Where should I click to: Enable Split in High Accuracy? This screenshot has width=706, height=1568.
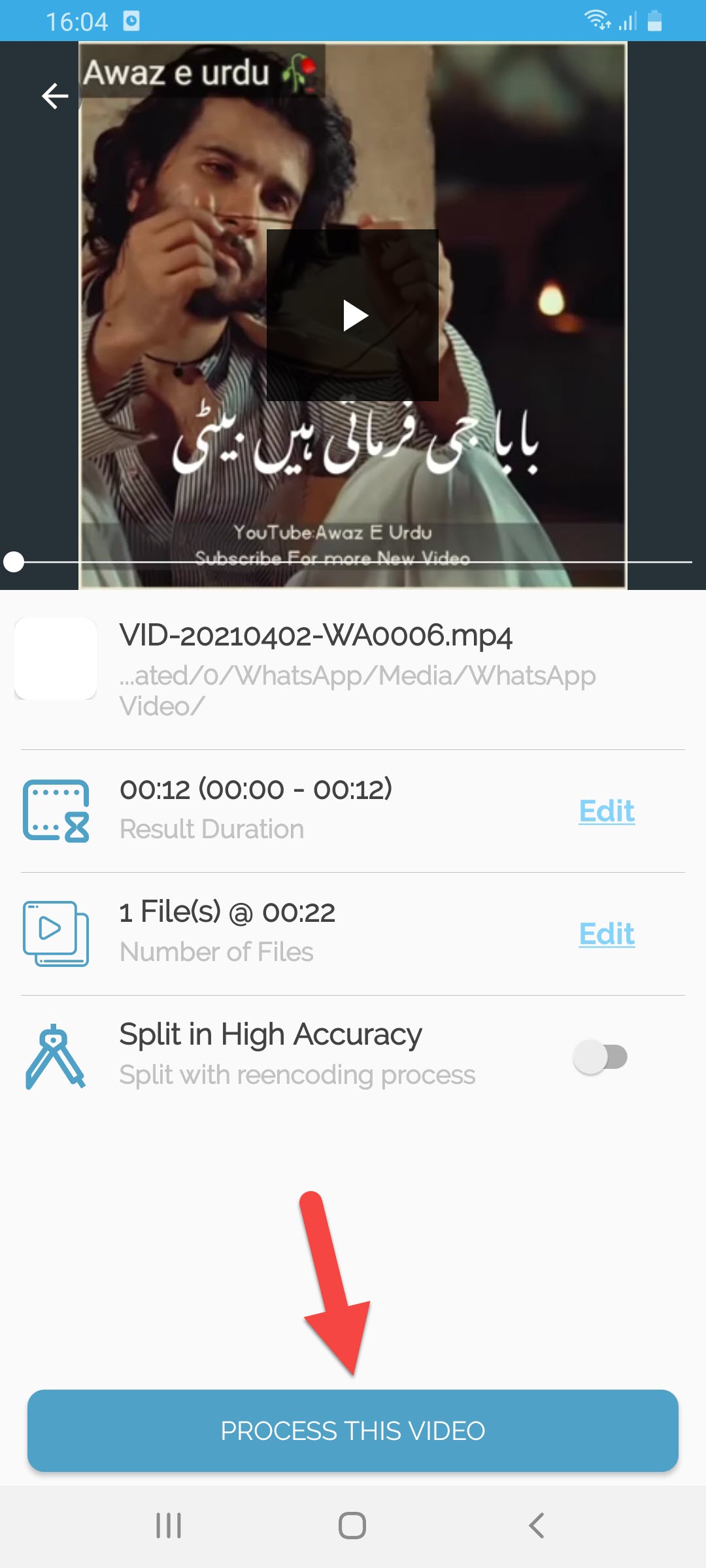pyautogui.click(x=600, y=1056)
